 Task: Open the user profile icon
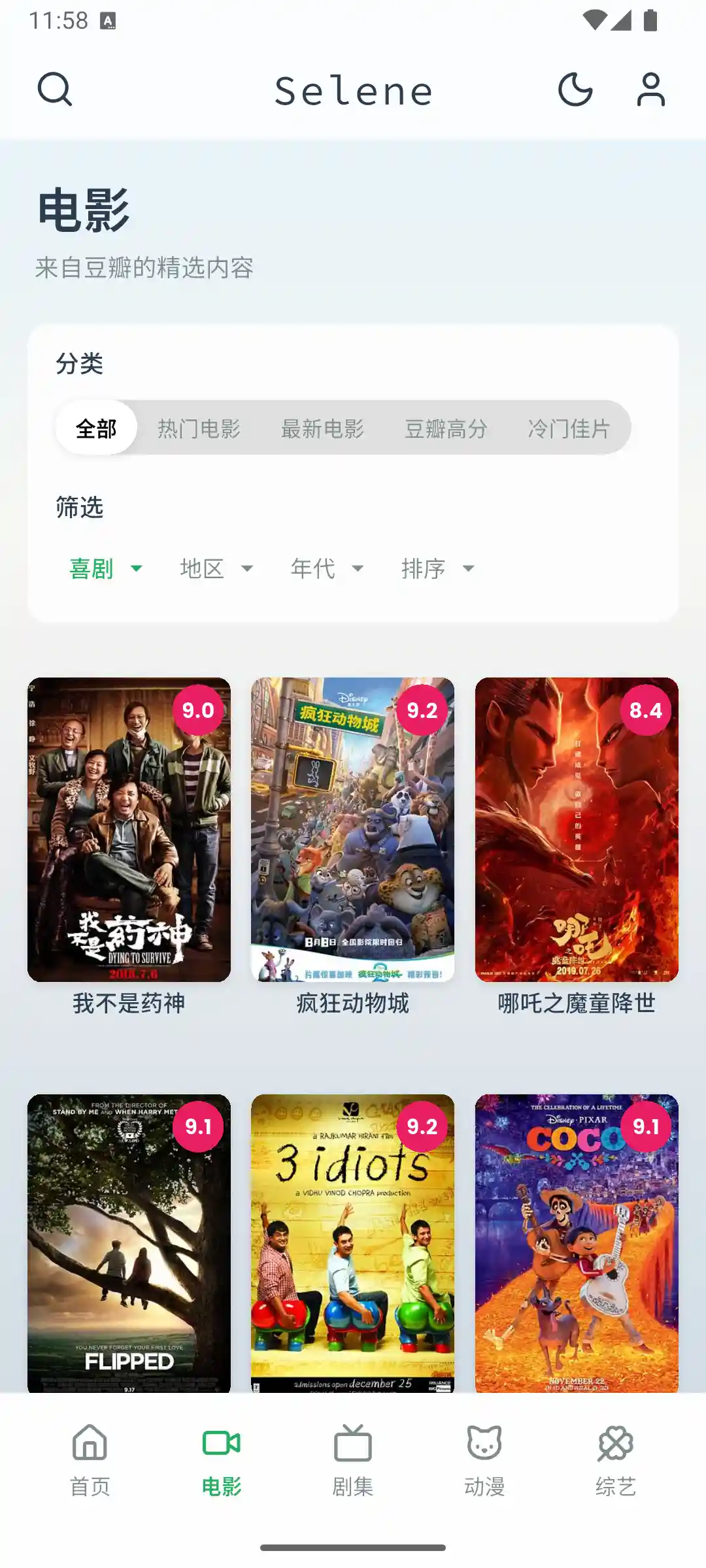(649, 90)
